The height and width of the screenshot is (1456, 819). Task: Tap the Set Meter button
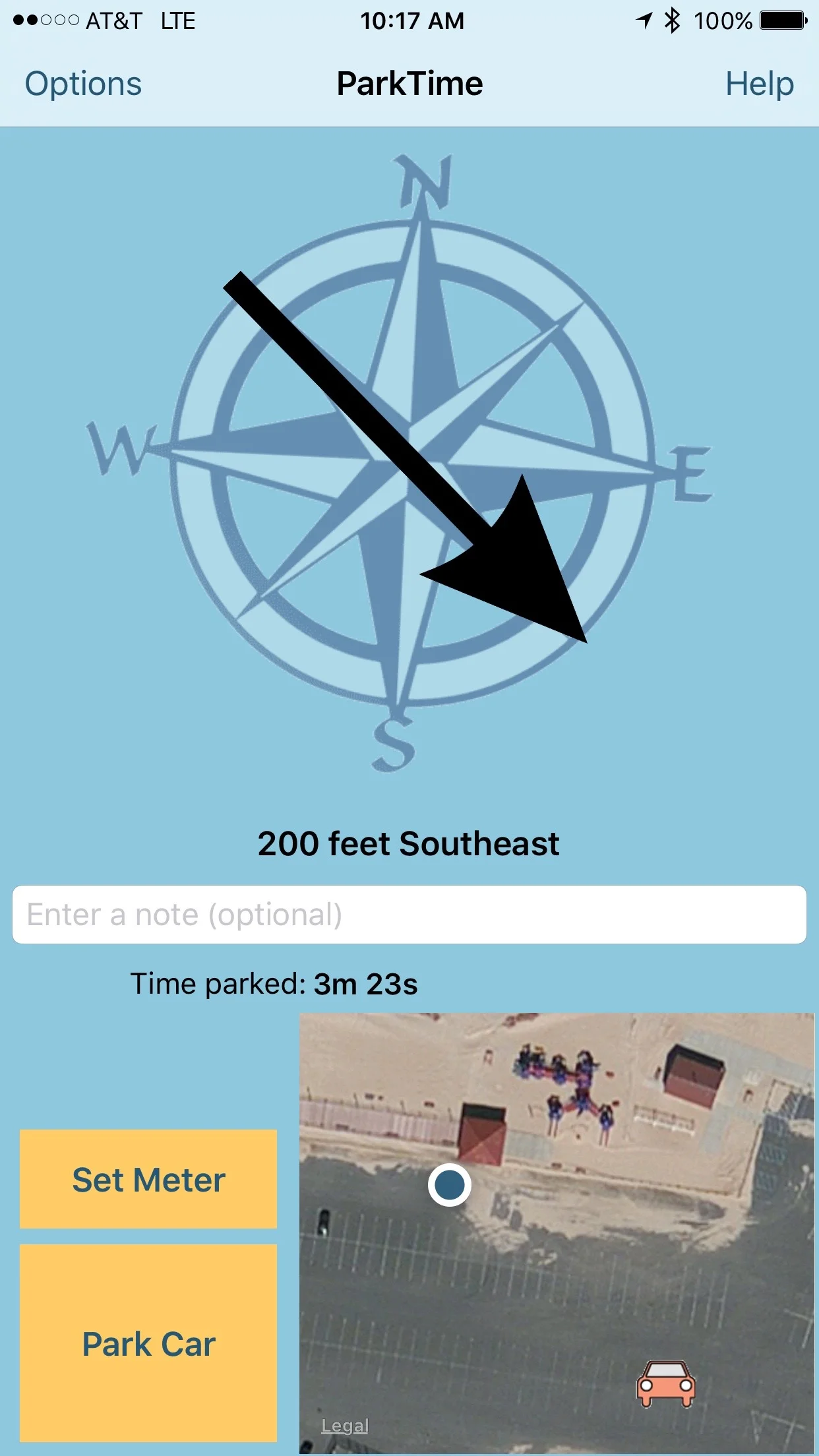(x=148, y=1179)
